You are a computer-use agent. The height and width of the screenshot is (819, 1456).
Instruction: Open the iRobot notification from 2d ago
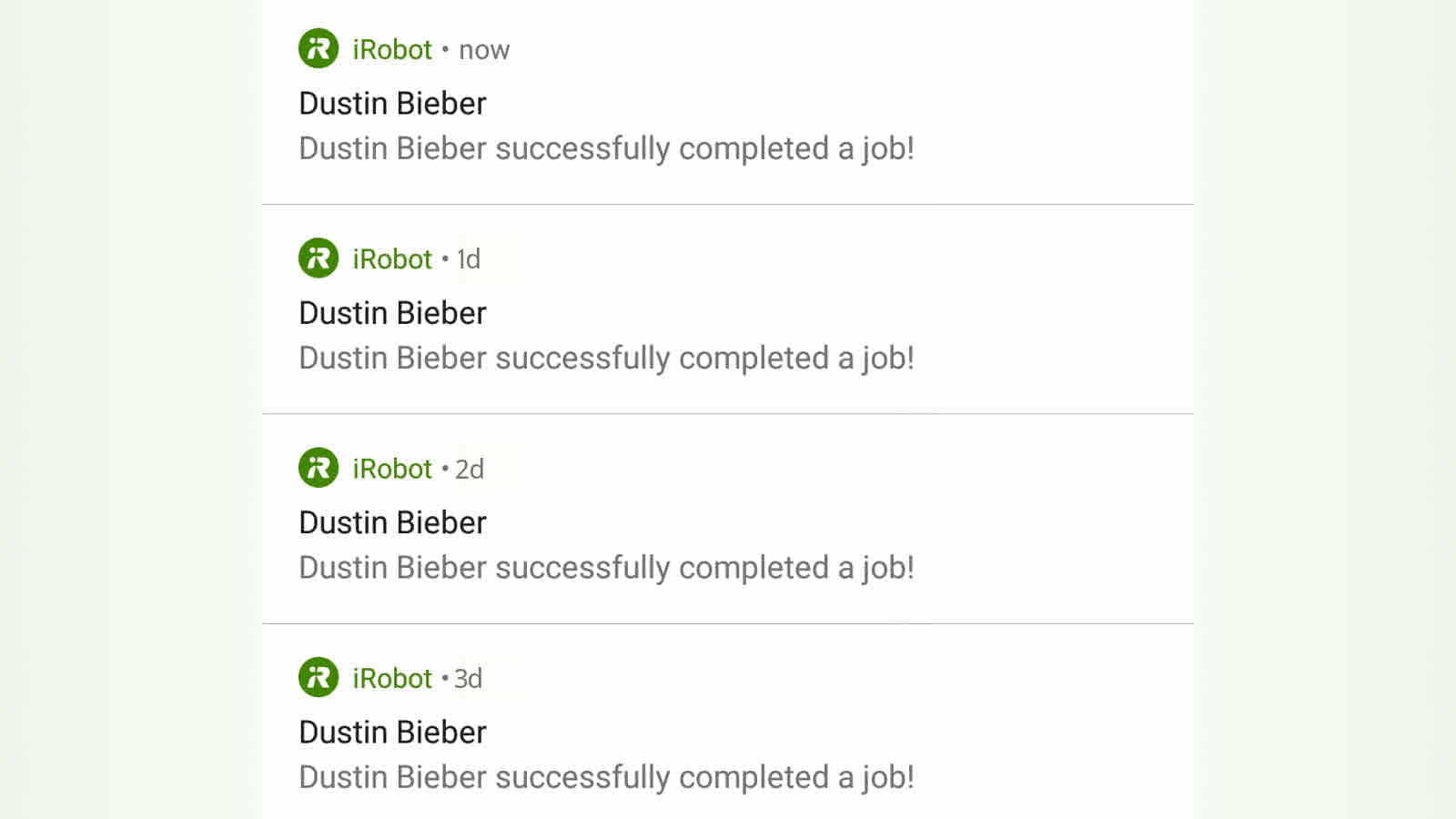(x=606, y=544)
